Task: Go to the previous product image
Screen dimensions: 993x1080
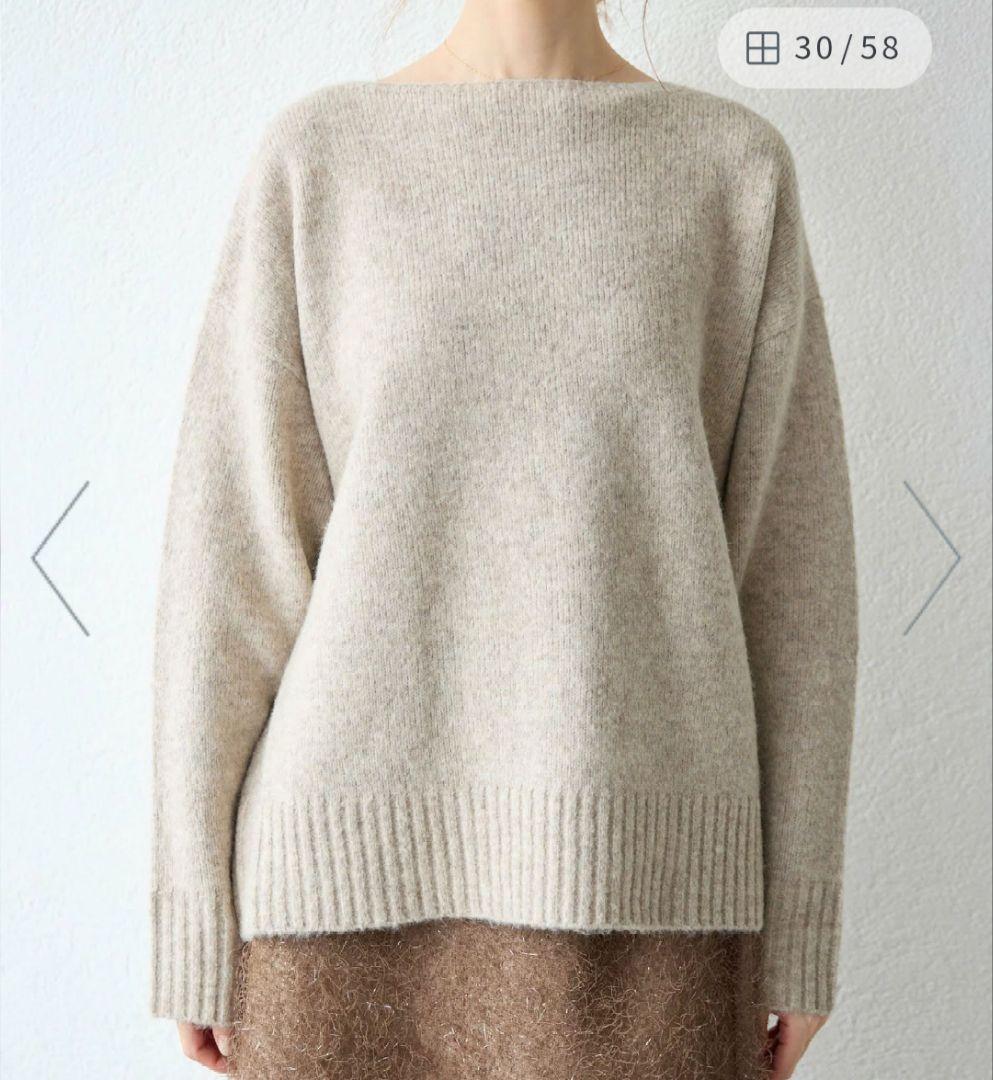Action: click(x=60, y=558)
